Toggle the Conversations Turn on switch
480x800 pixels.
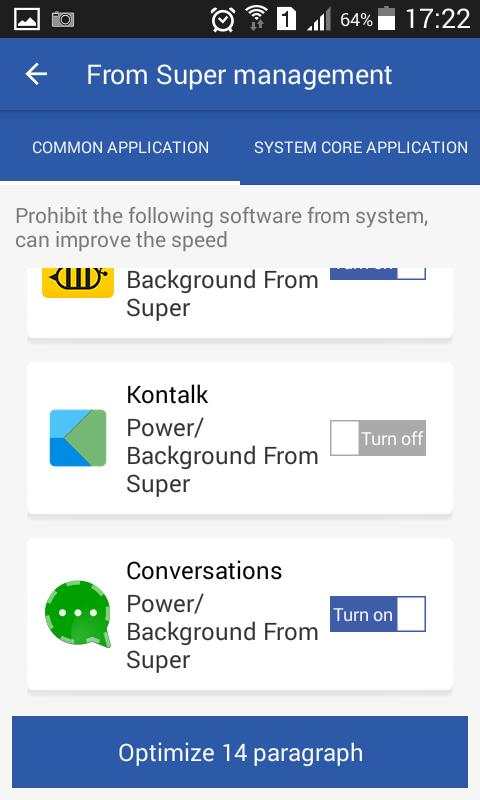pyautogui.click(x=377, y=614)
